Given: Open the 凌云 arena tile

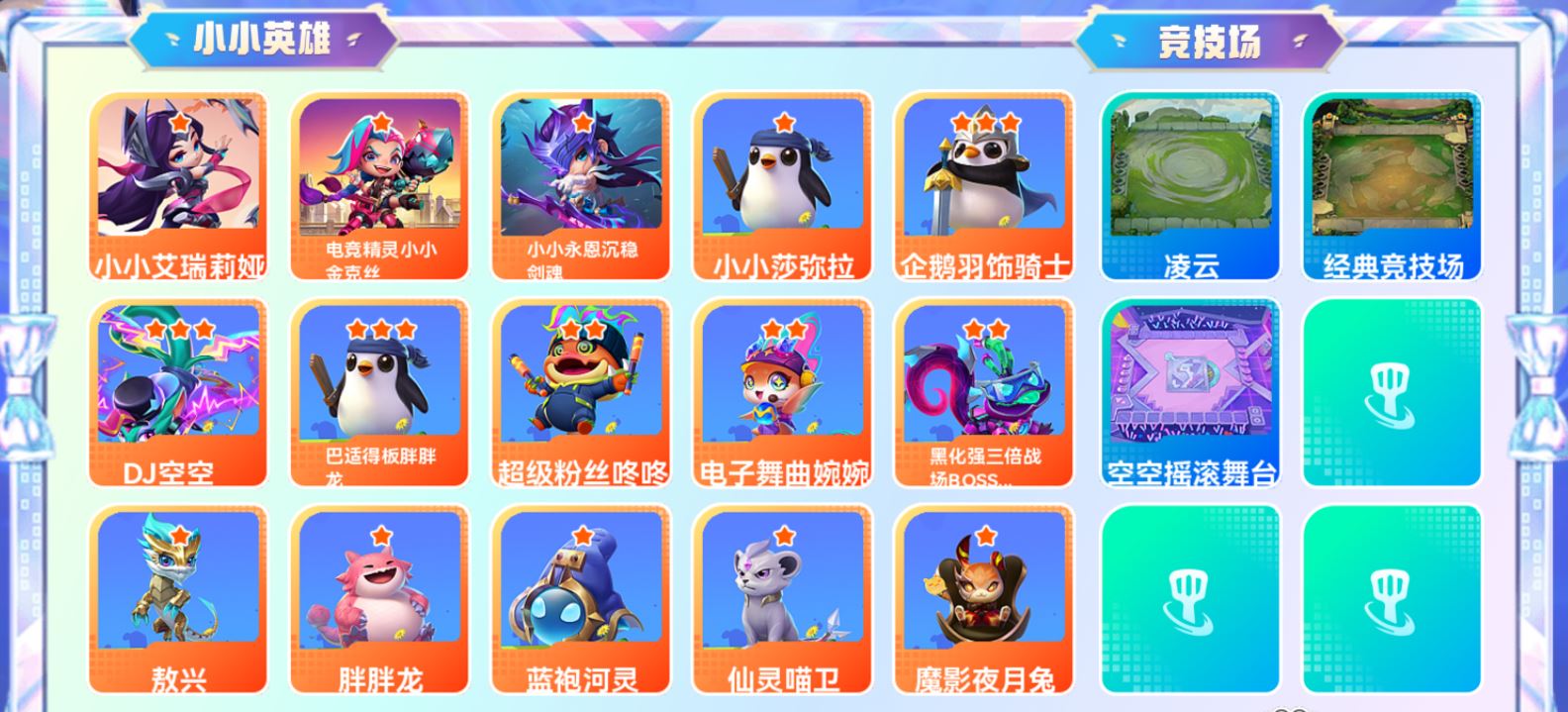Looking at the screenshot, I should click(1190, 186).
